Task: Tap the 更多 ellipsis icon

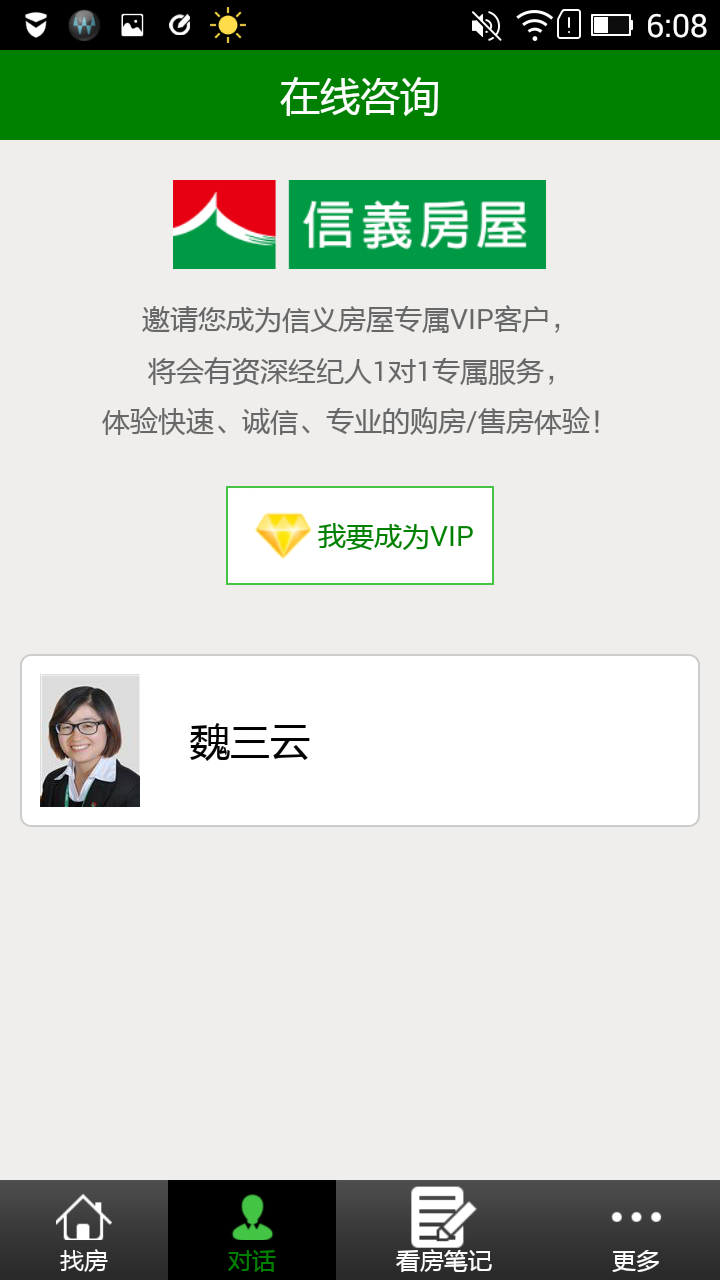Action: [x=634, y=1218]
